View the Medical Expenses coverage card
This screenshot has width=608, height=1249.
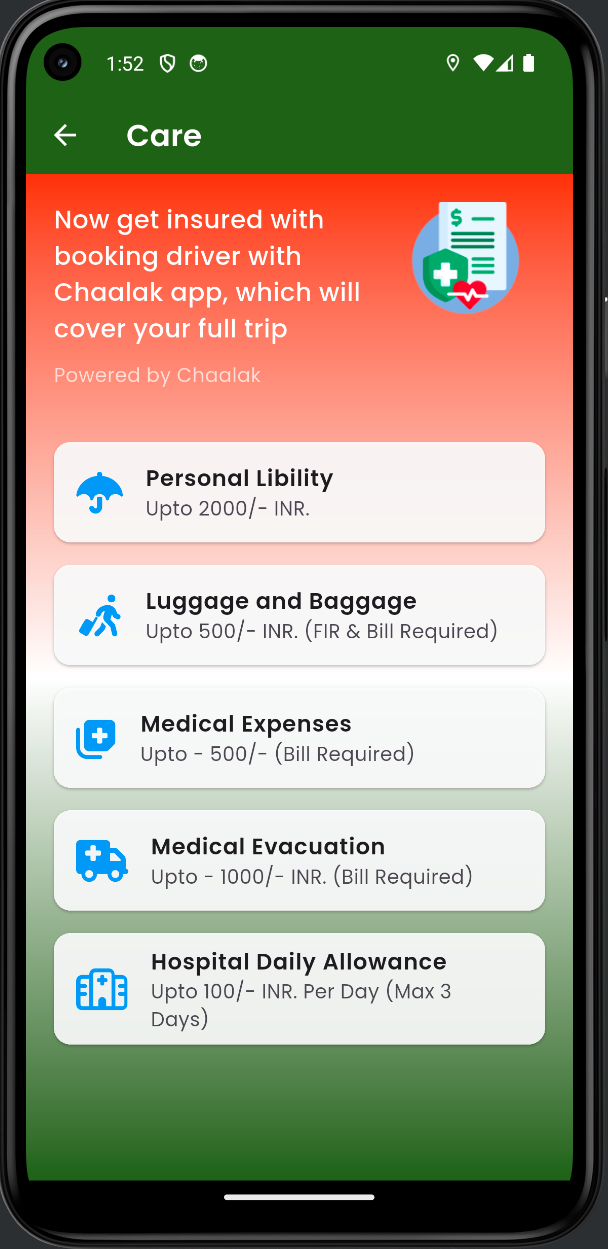point(299,738)
